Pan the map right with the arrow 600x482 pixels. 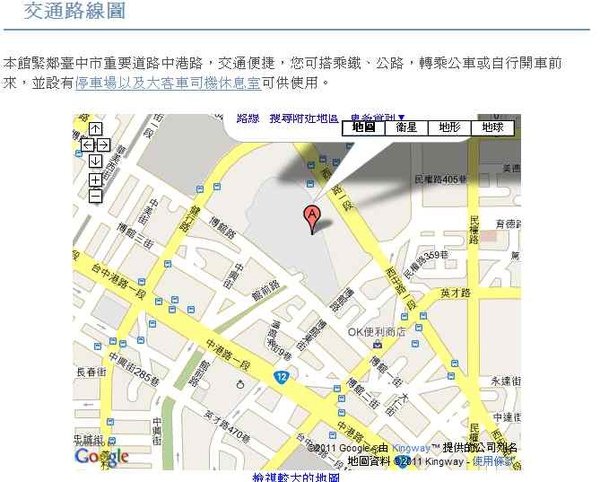103,145
